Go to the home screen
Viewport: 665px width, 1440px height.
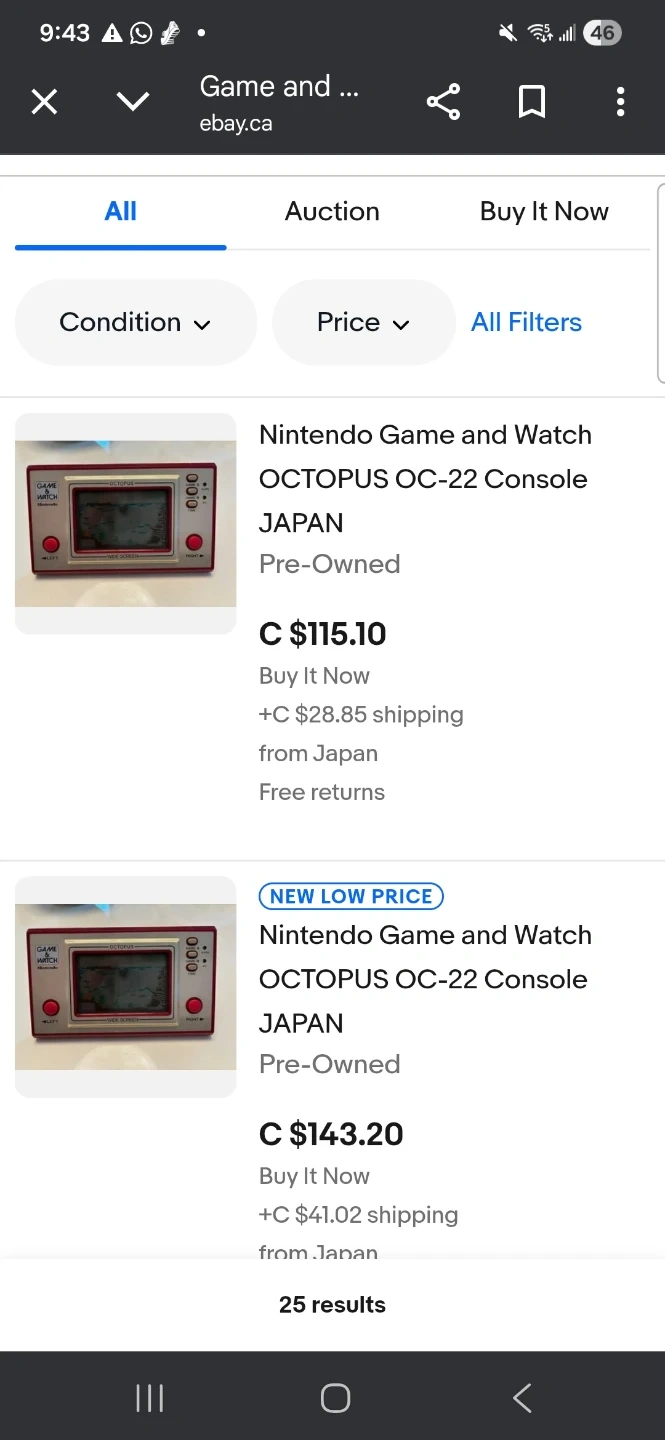335,1398
